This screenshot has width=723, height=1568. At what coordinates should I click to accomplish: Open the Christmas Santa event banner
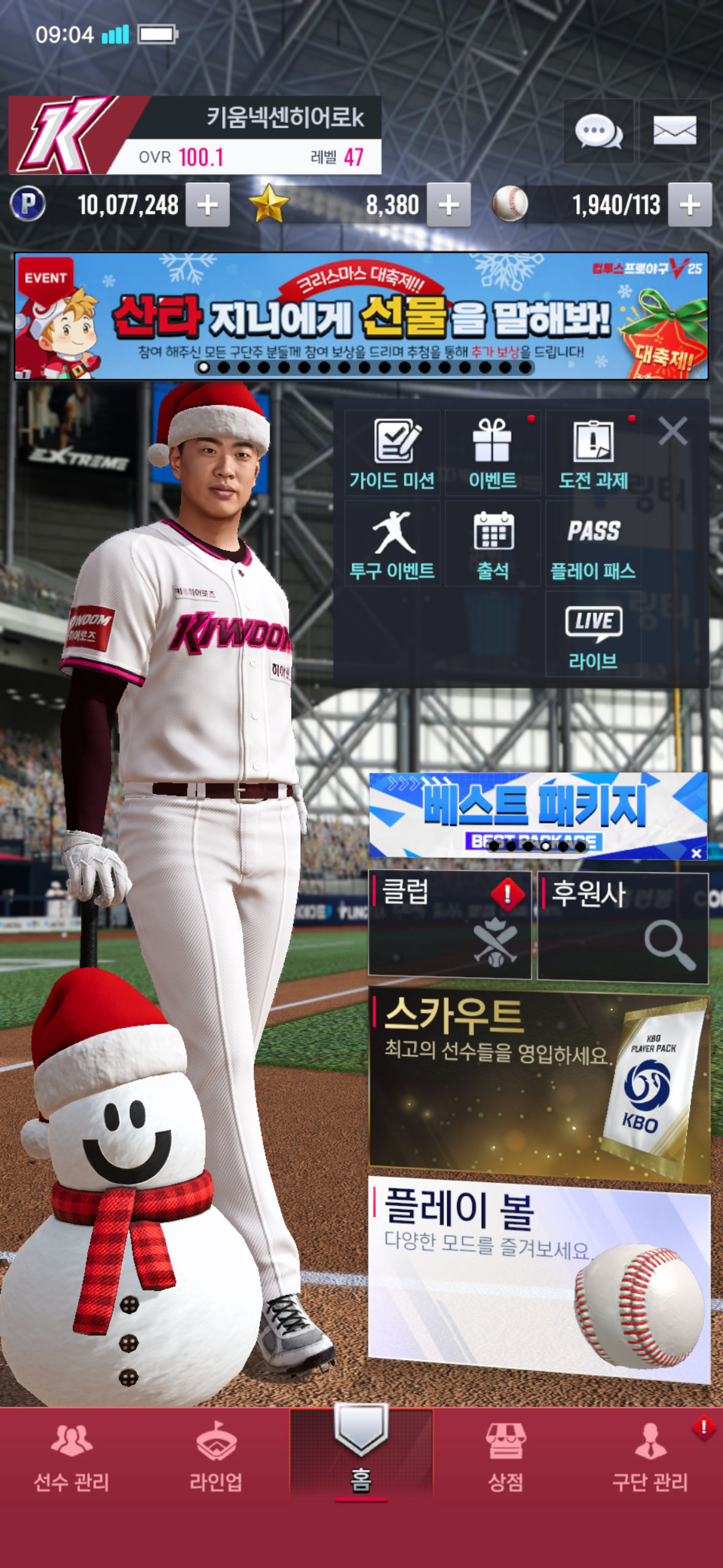[x=361, y=316]
